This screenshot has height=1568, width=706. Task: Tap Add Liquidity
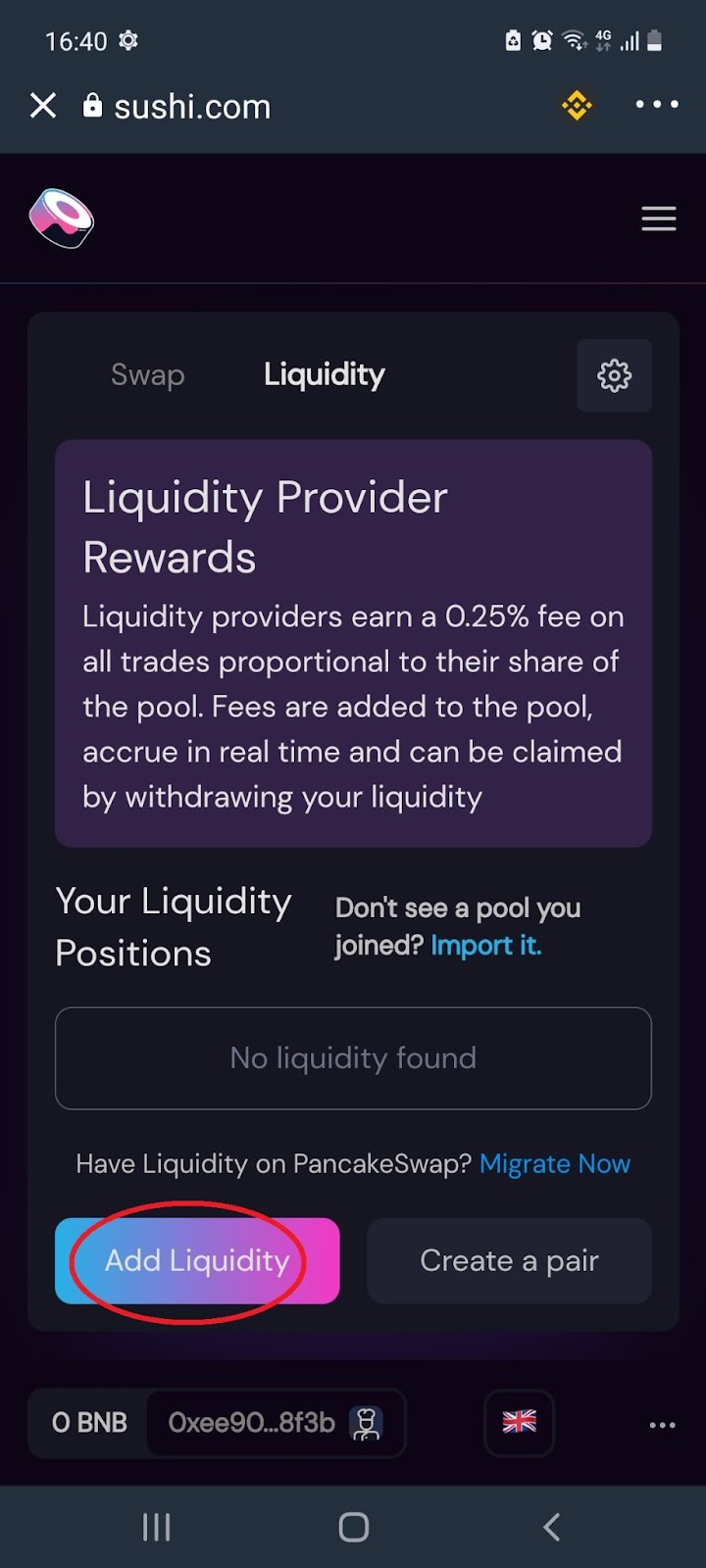[x=197, y=1260]
